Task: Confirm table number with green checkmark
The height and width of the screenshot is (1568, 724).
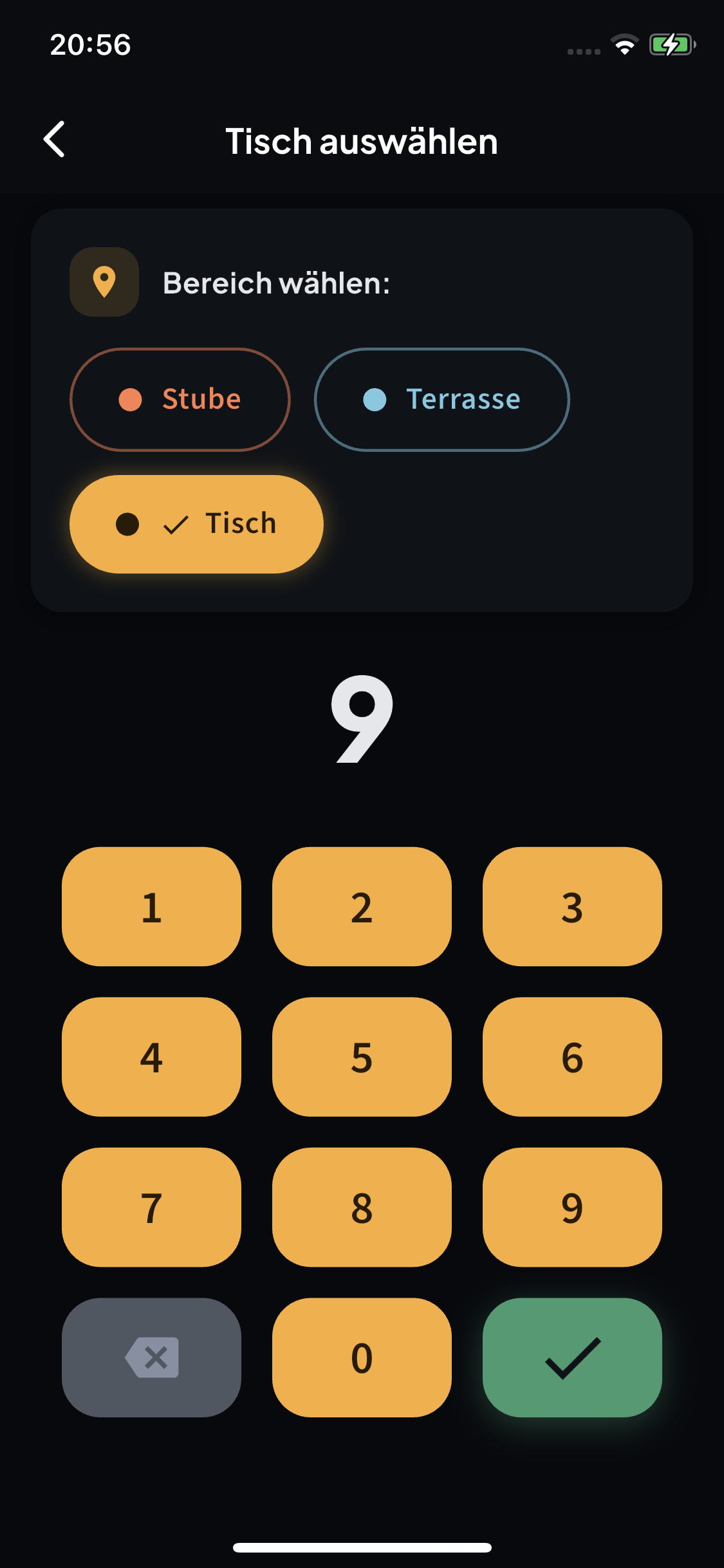Action: pyautogui.click(x=572, y=1358)
